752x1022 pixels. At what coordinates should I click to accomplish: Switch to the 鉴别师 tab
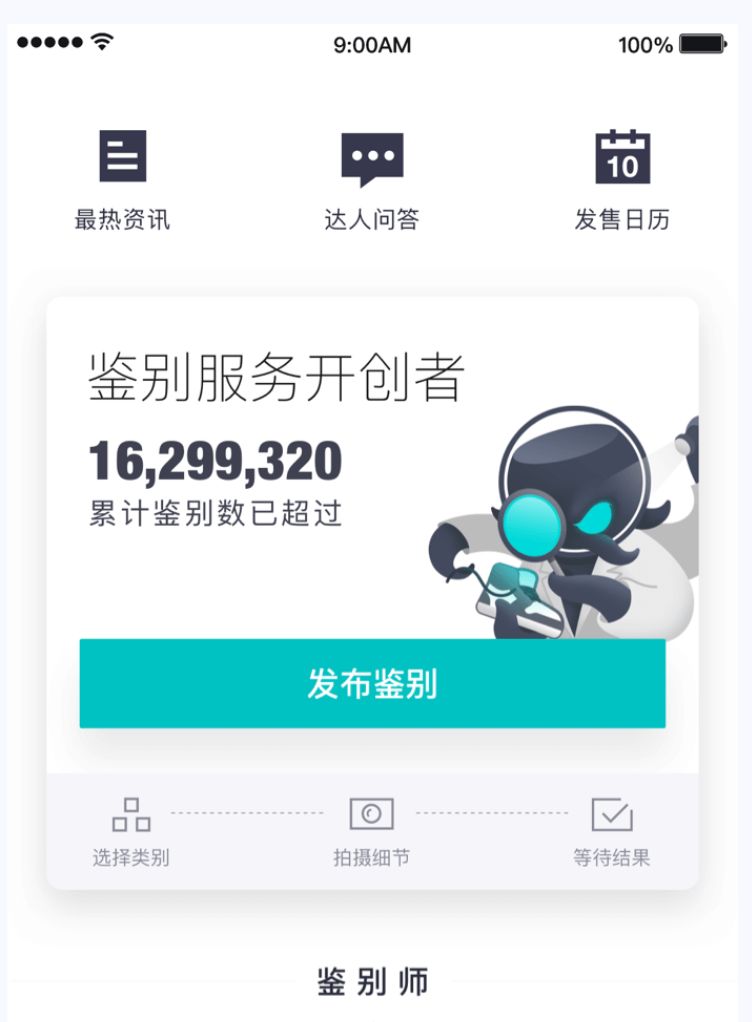375,981
